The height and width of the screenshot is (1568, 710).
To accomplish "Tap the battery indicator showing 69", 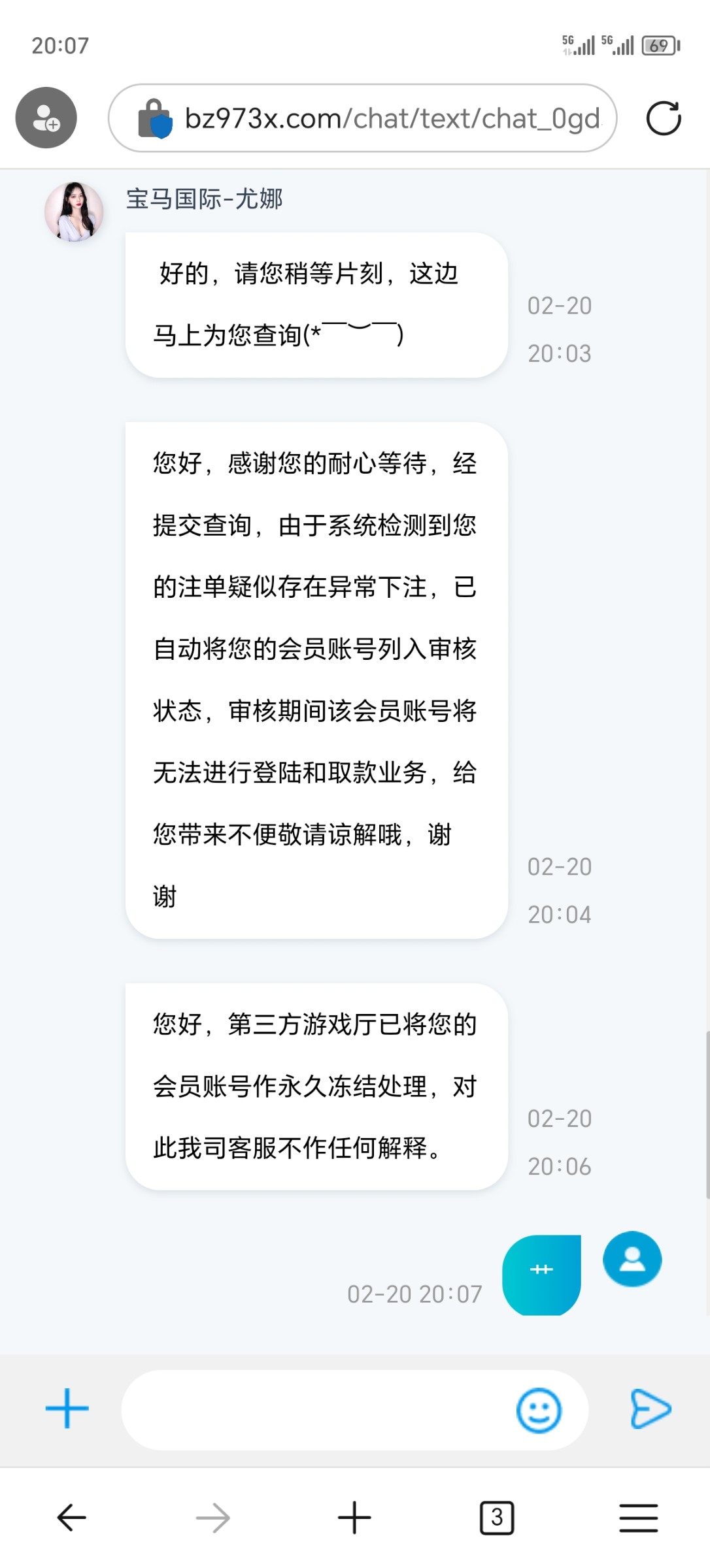I will click(659, 44).
